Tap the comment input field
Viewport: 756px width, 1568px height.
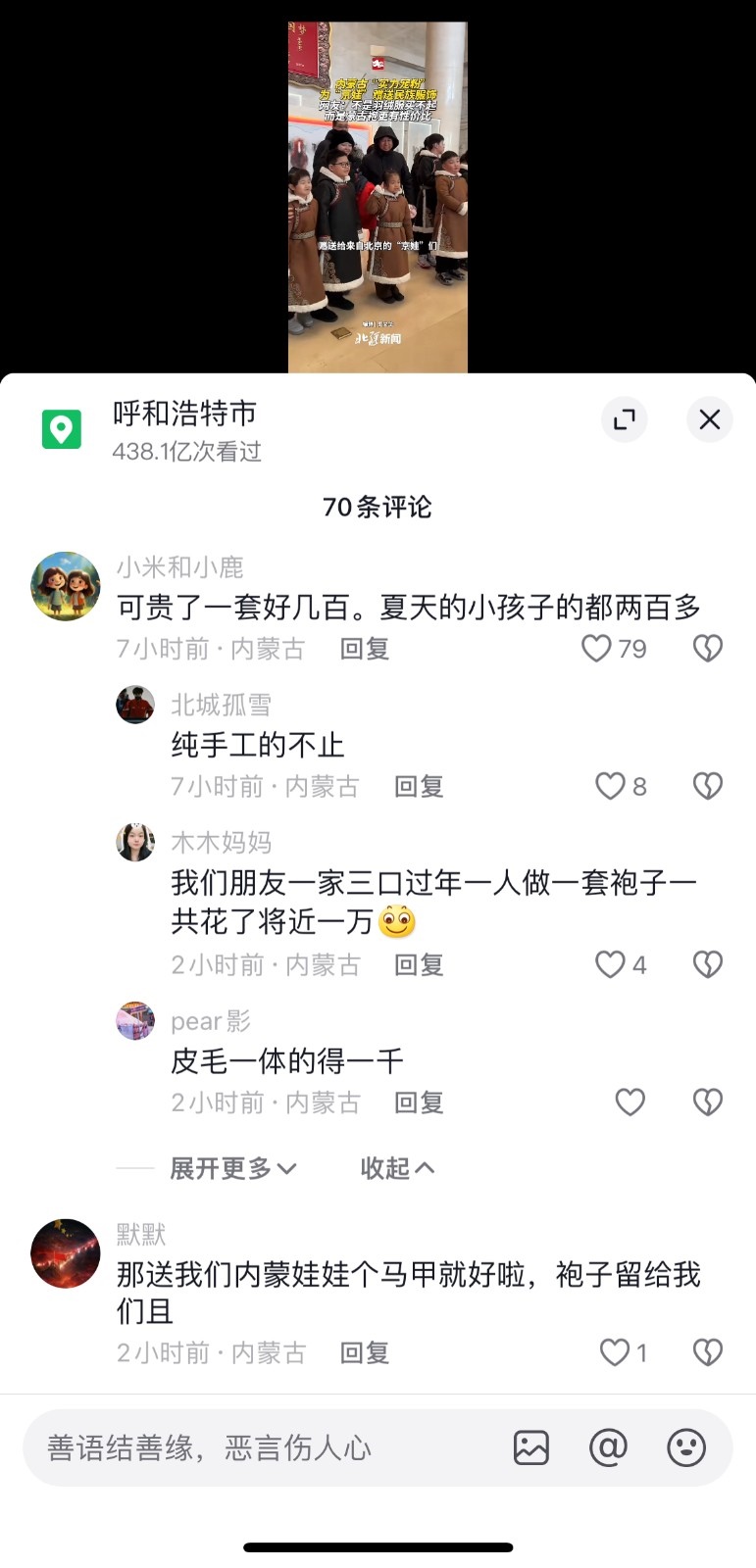(255, 1447)
